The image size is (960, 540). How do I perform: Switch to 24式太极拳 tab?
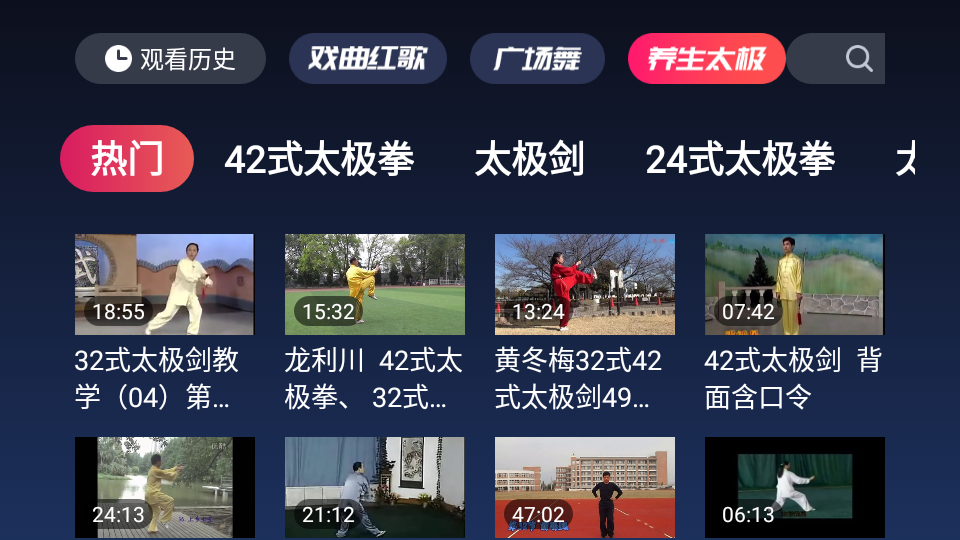[740, 160]
